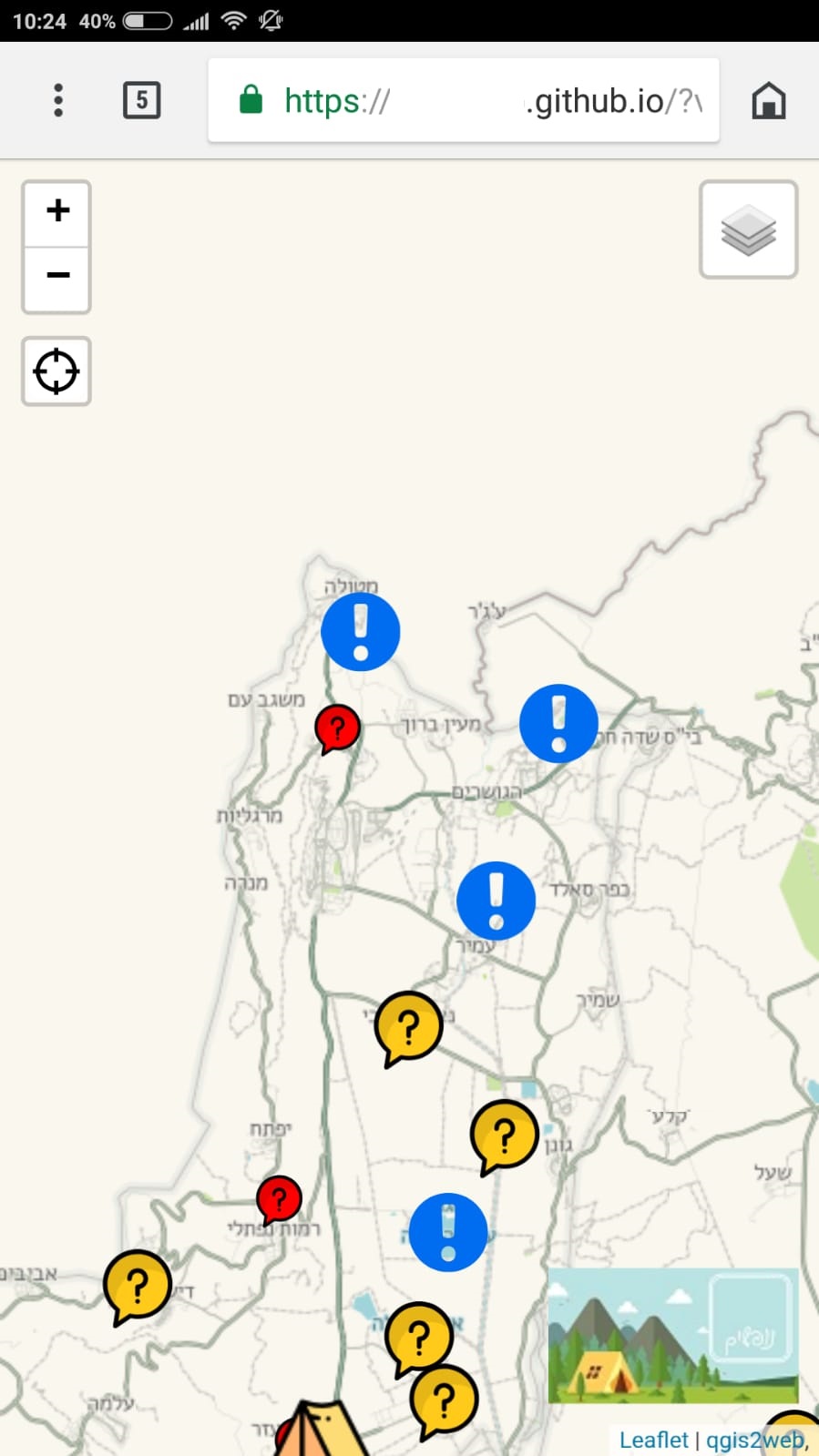Screen dimensions: 819x1456
Task: Tap the URL address bar
Action: tap(464, 100)
